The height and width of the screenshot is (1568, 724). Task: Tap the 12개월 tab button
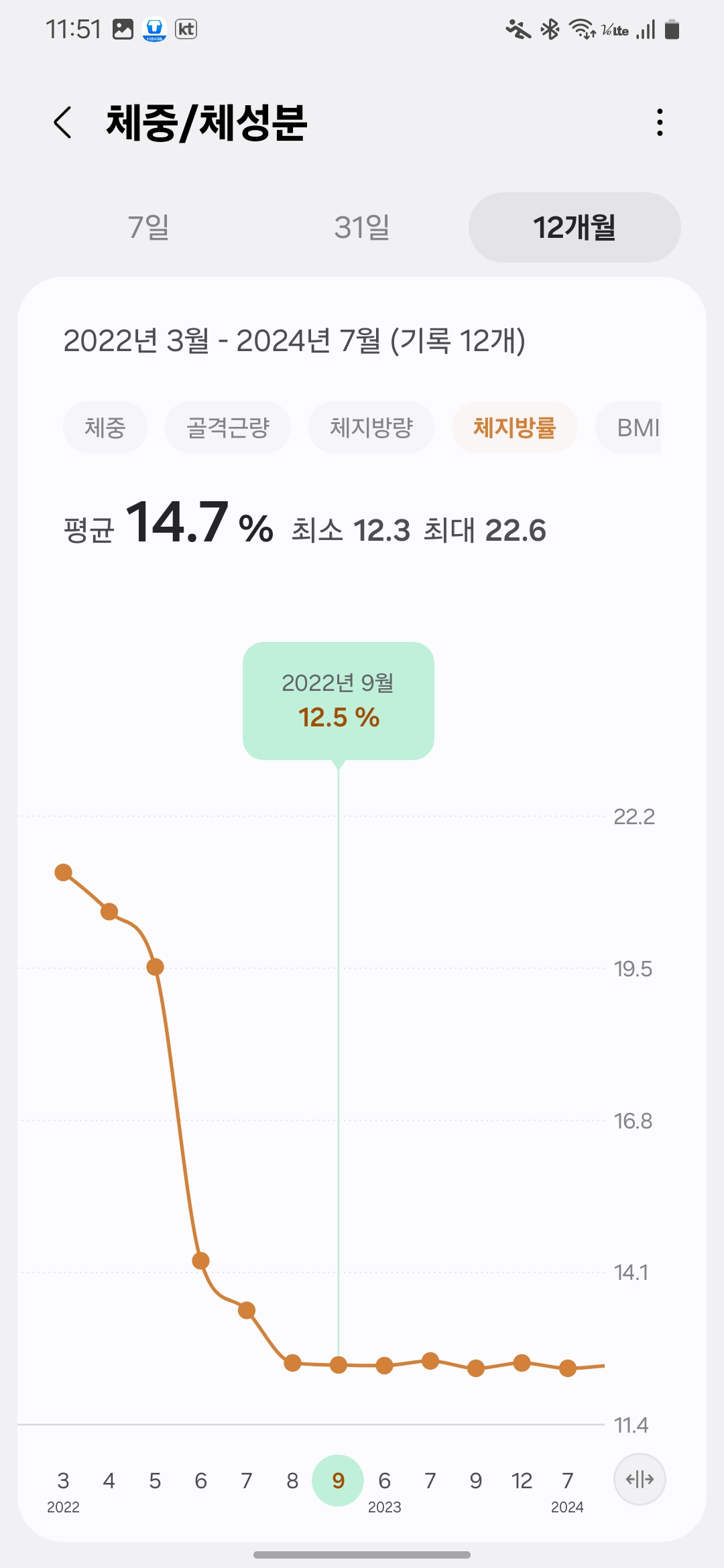coord(575,228)
